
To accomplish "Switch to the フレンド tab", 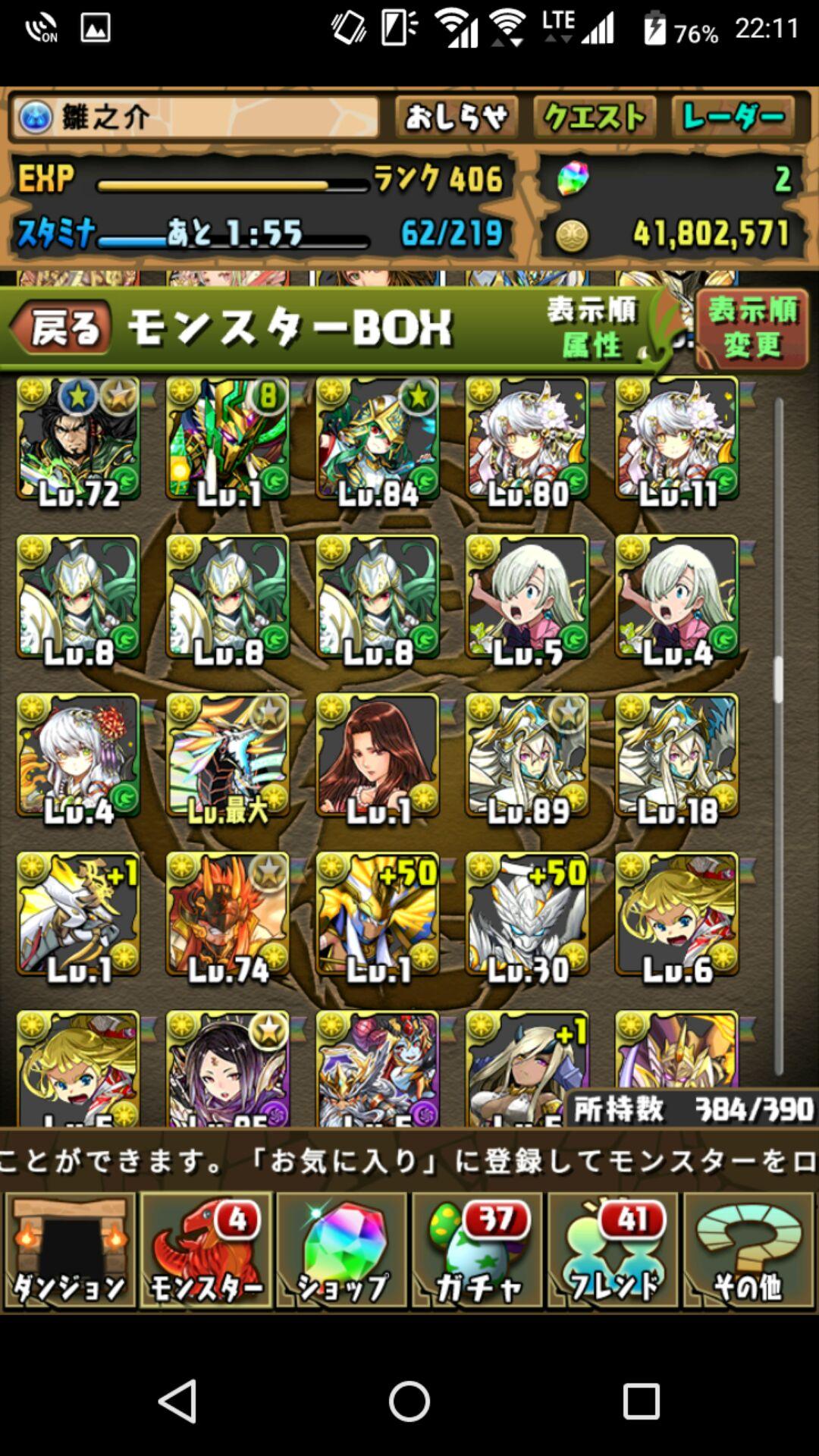I will click(x=613, y=1251).
